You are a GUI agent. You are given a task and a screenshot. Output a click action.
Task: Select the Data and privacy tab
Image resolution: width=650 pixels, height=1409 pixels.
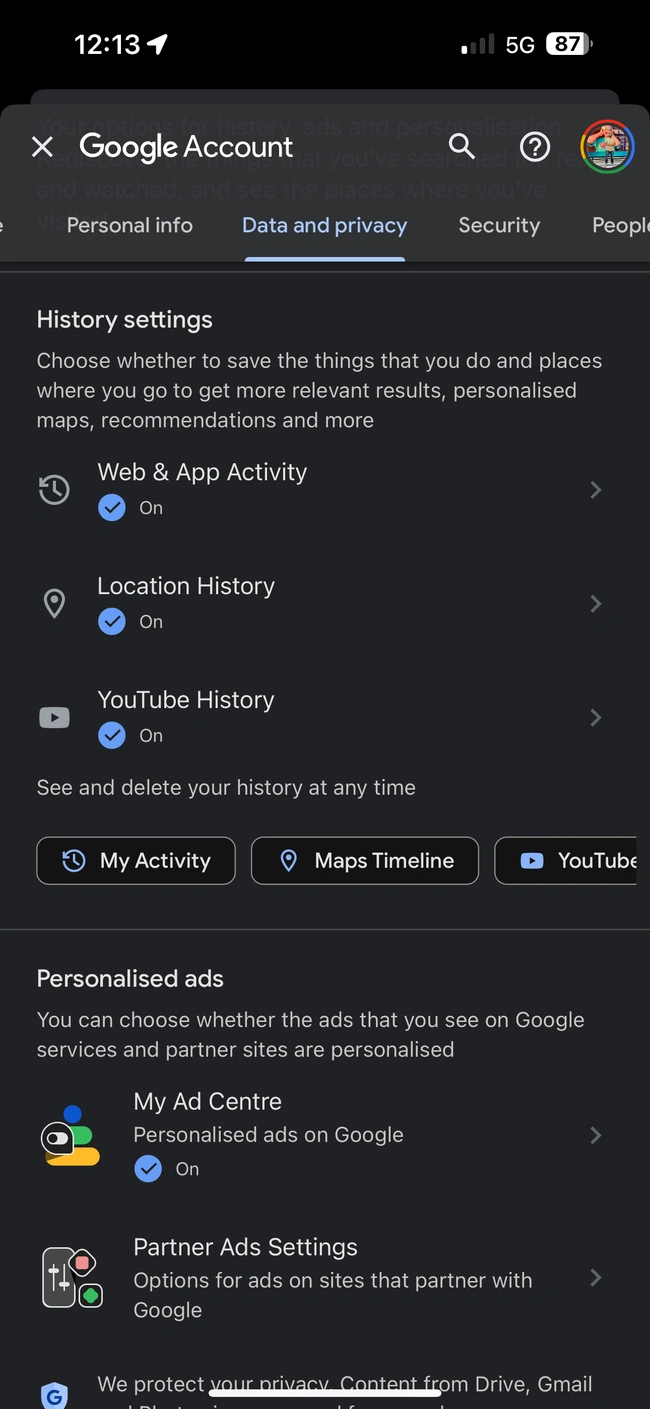(x=324, y=225)
